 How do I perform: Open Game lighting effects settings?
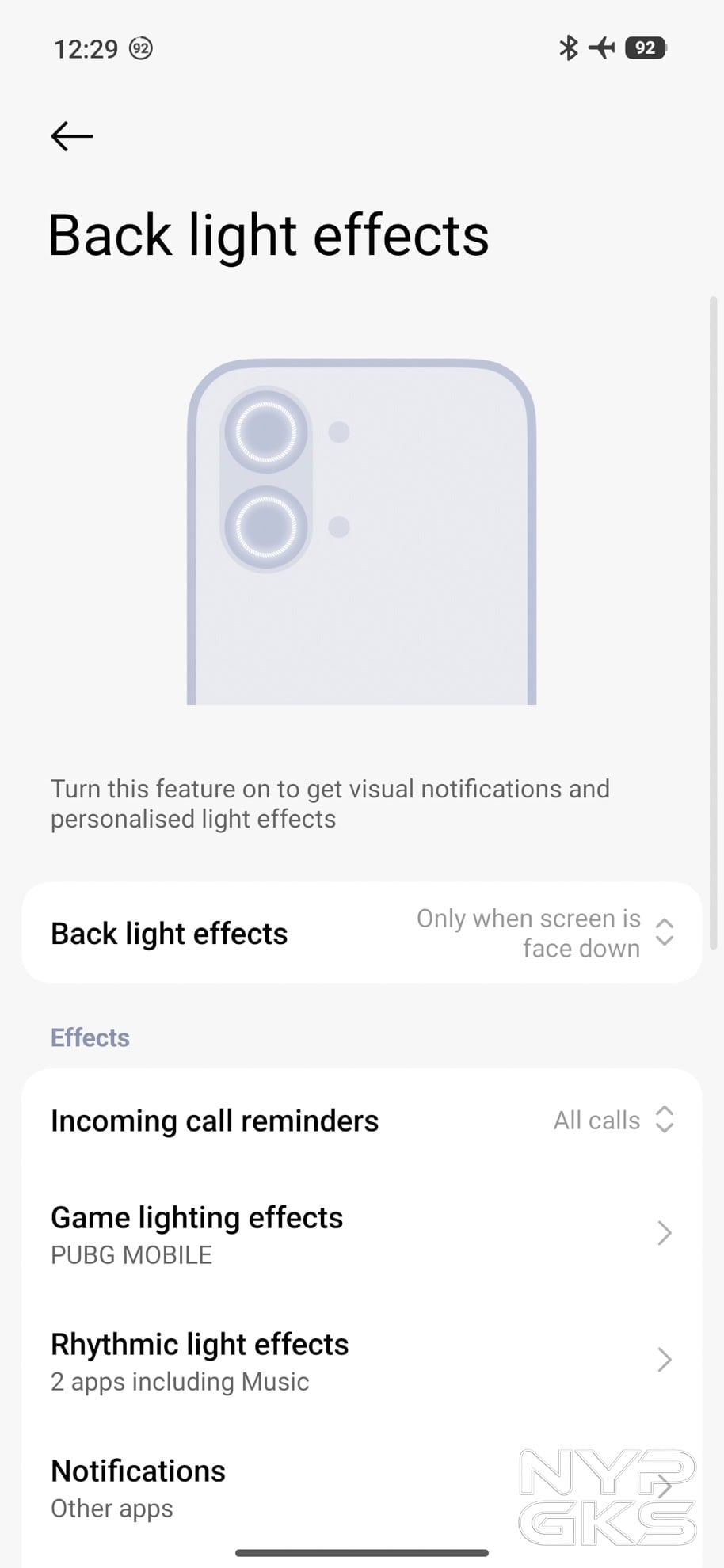pyautogui.click(x=362, y=1233)
